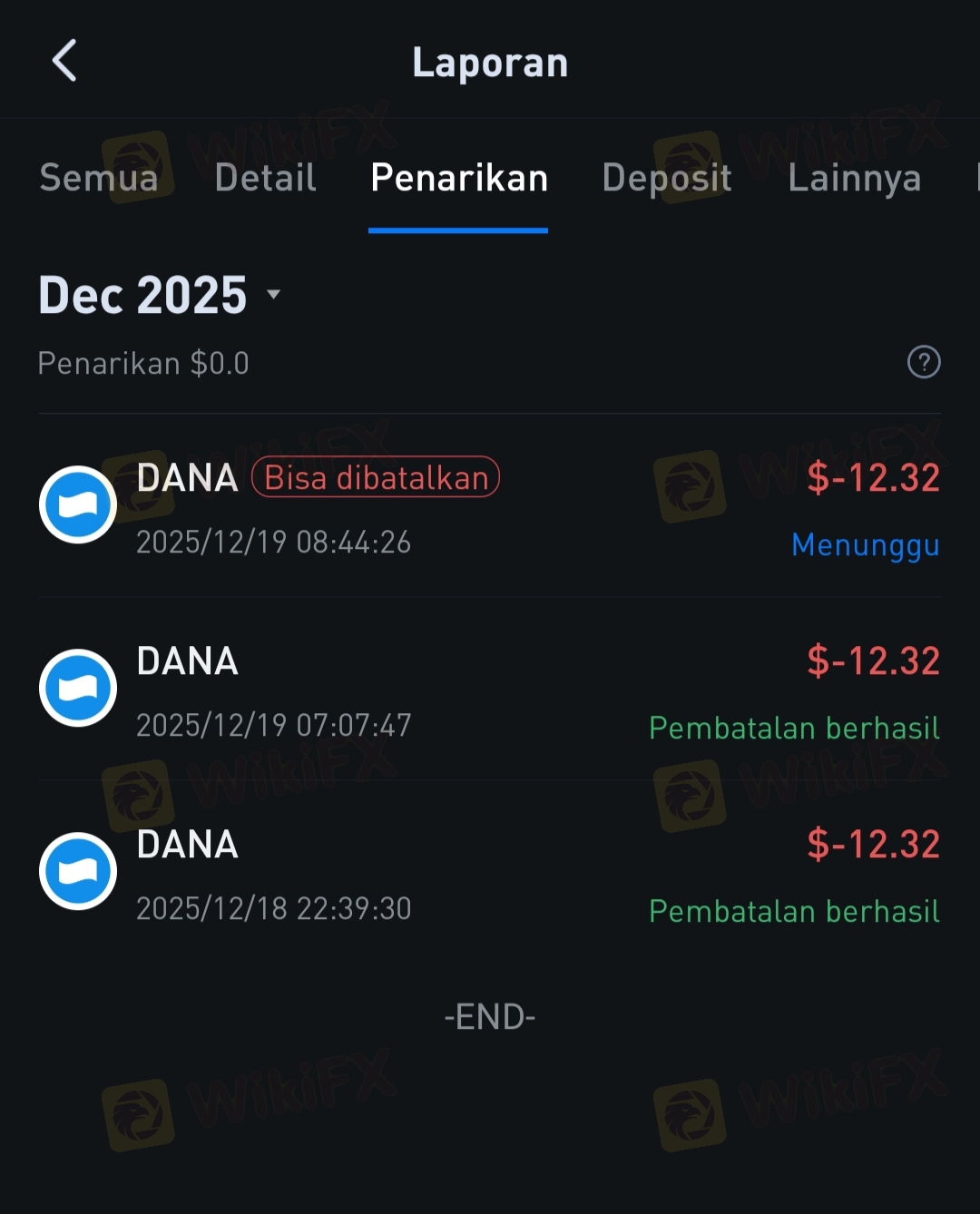The width and height of the screenshot is (980, 1214).
Task: Select the Penarikan tab
Action: click(x=459, y=178)
